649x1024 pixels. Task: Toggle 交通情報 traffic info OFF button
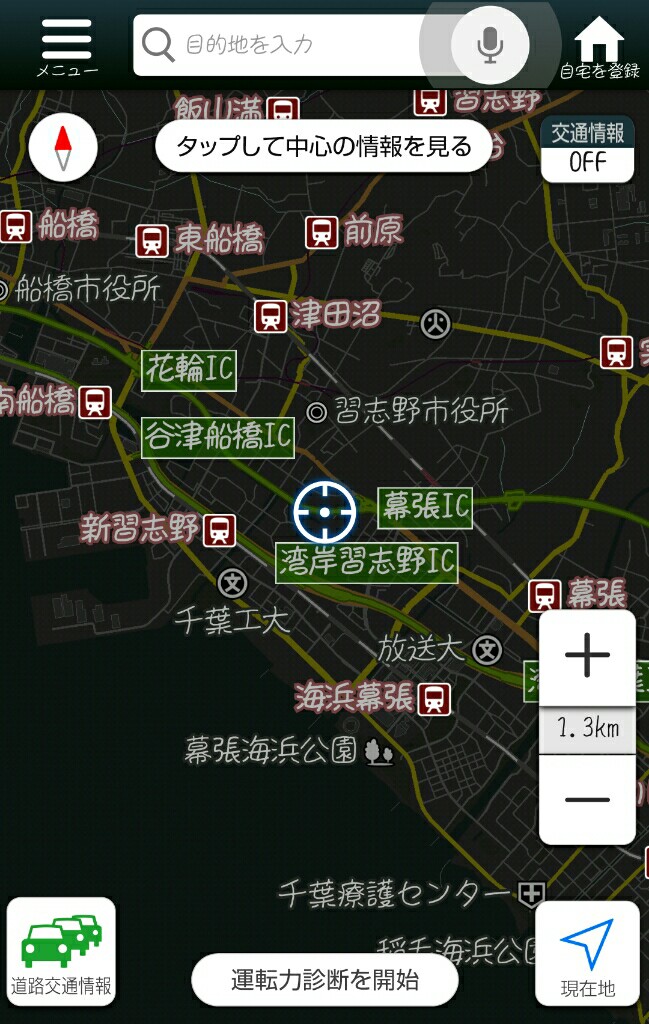[x=587, y=151]
